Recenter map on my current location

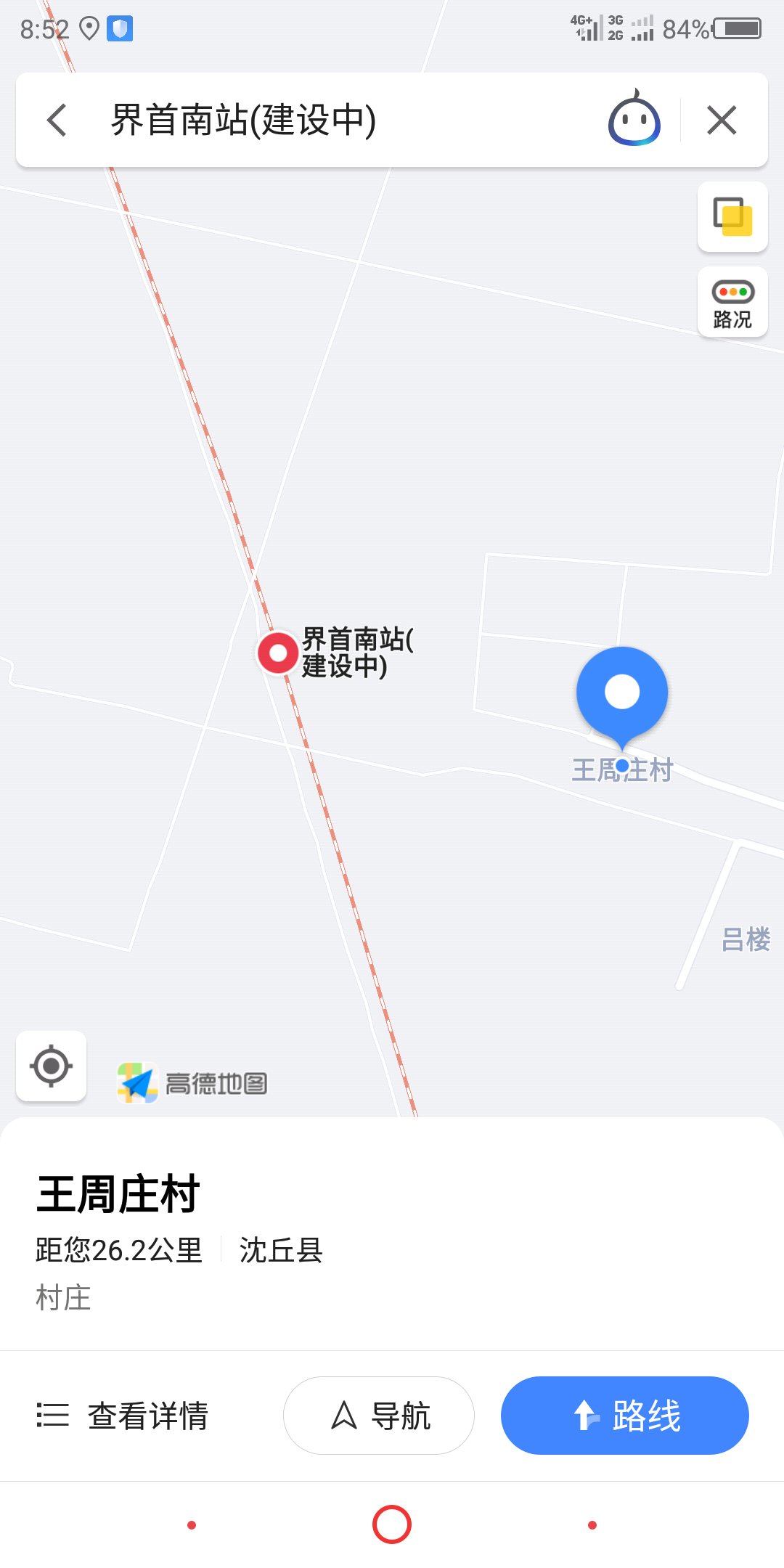(51, 1066)
